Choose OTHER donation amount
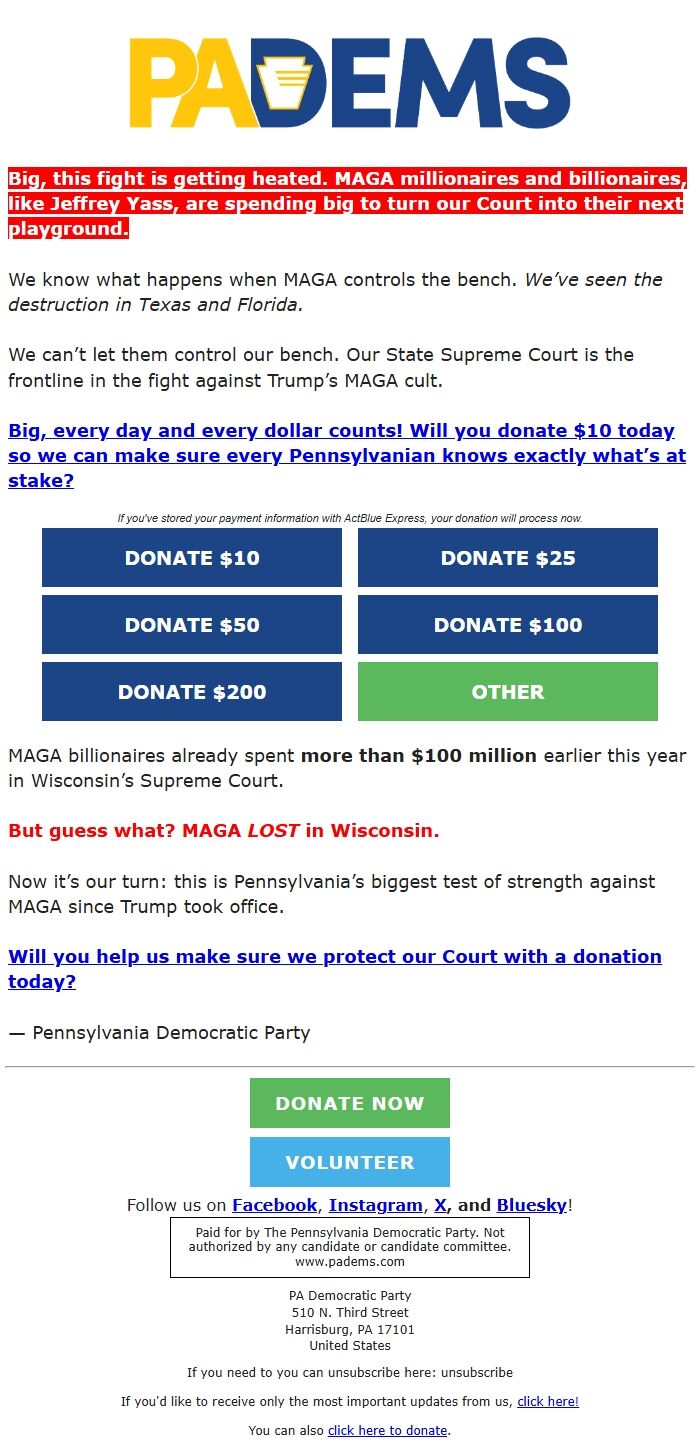Viewport: 700px width, 1446px height. [x=508, y=692]
